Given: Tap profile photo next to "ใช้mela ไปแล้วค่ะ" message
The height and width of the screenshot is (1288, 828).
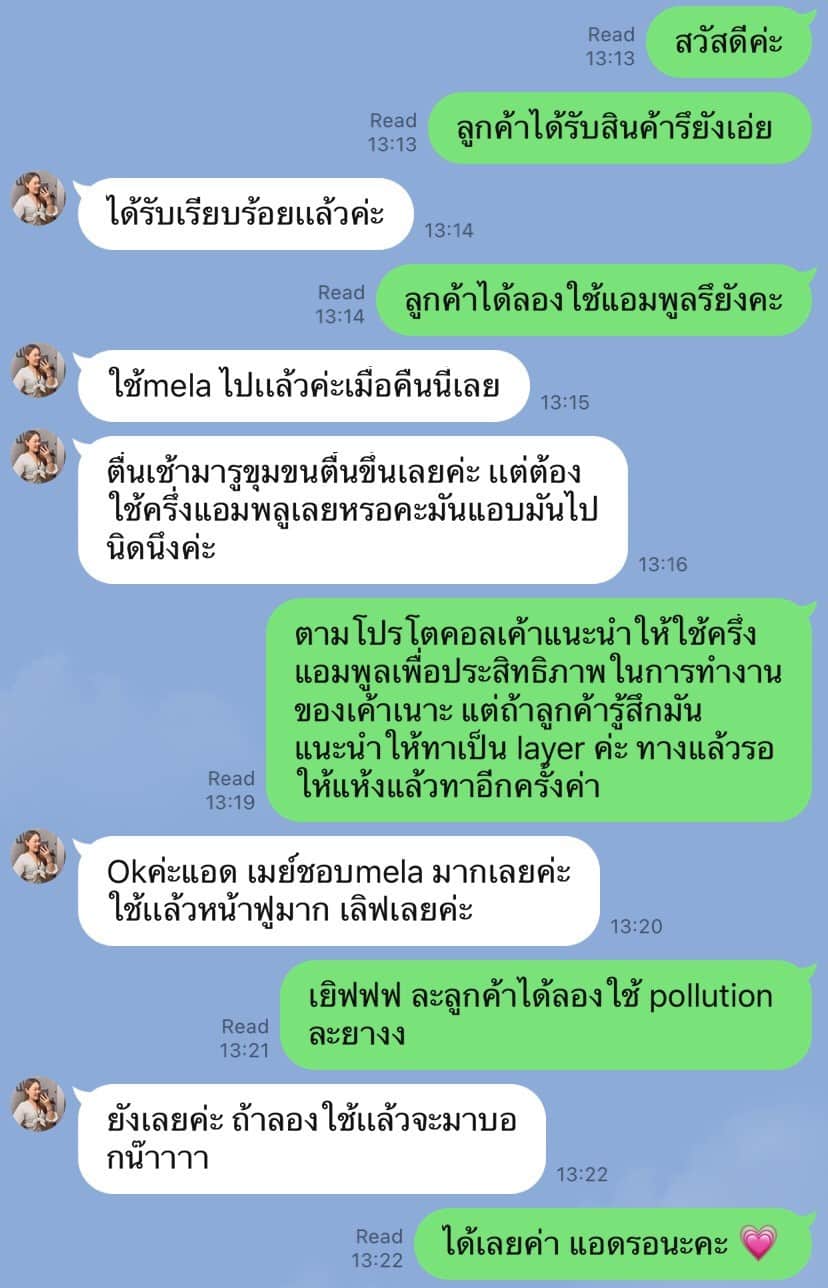Looking at the screenshot, I should [x=39, y=370].
